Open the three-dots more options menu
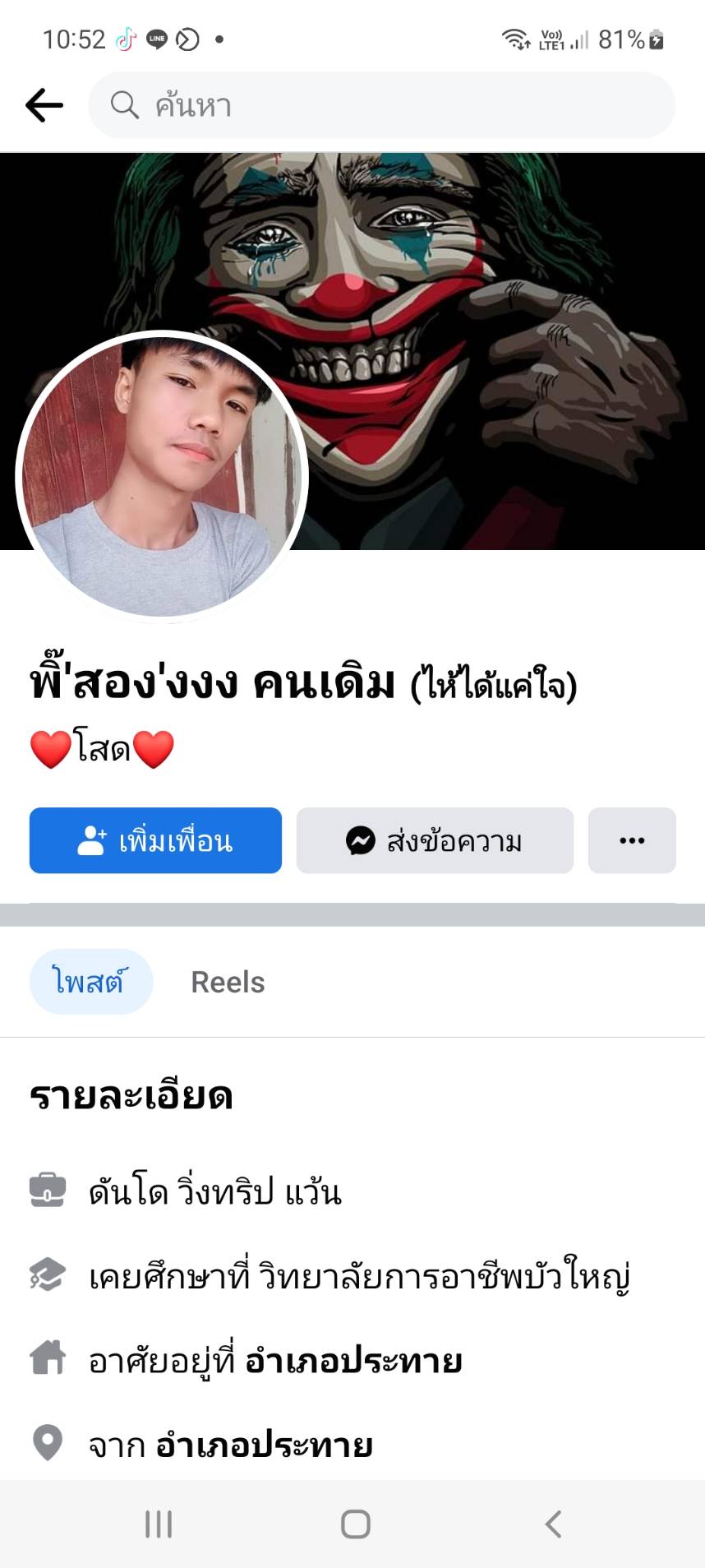Screen dimensions: 705x1568 [x=632, y=840]
